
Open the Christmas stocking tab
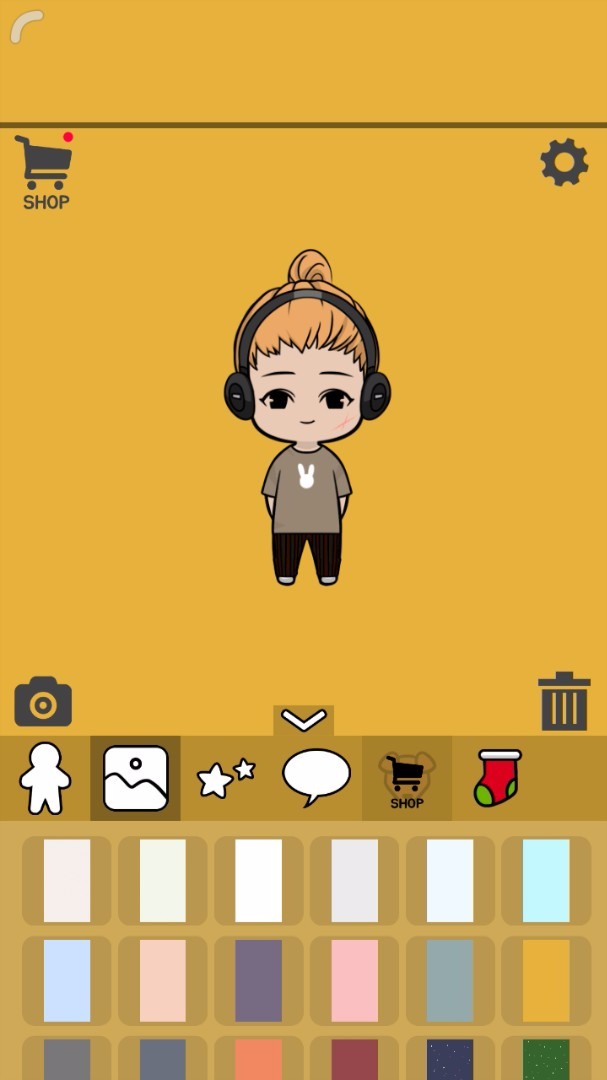coord(497,778)
